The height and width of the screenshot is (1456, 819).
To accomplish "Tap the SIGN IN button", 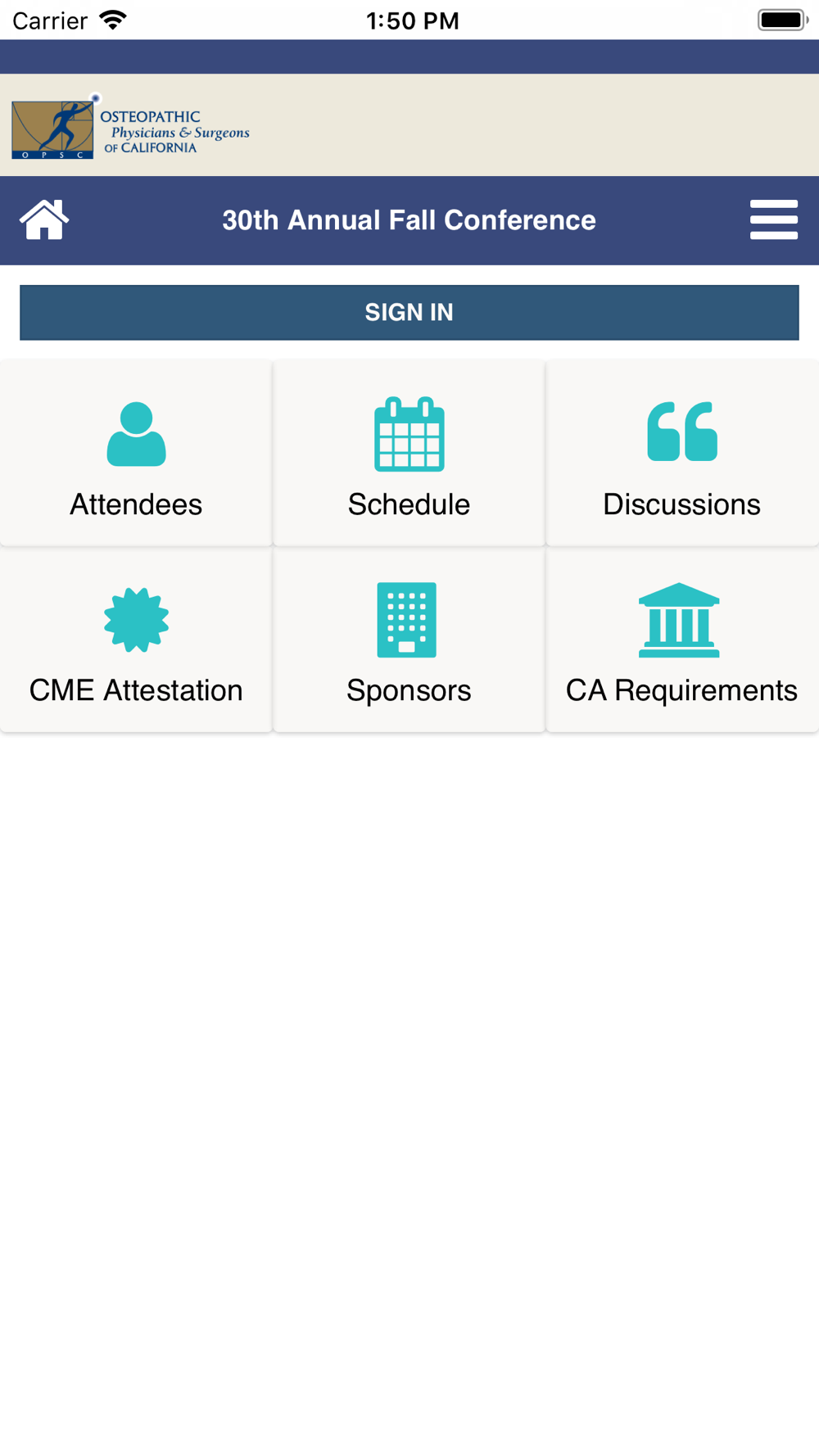I will [409, 312].
